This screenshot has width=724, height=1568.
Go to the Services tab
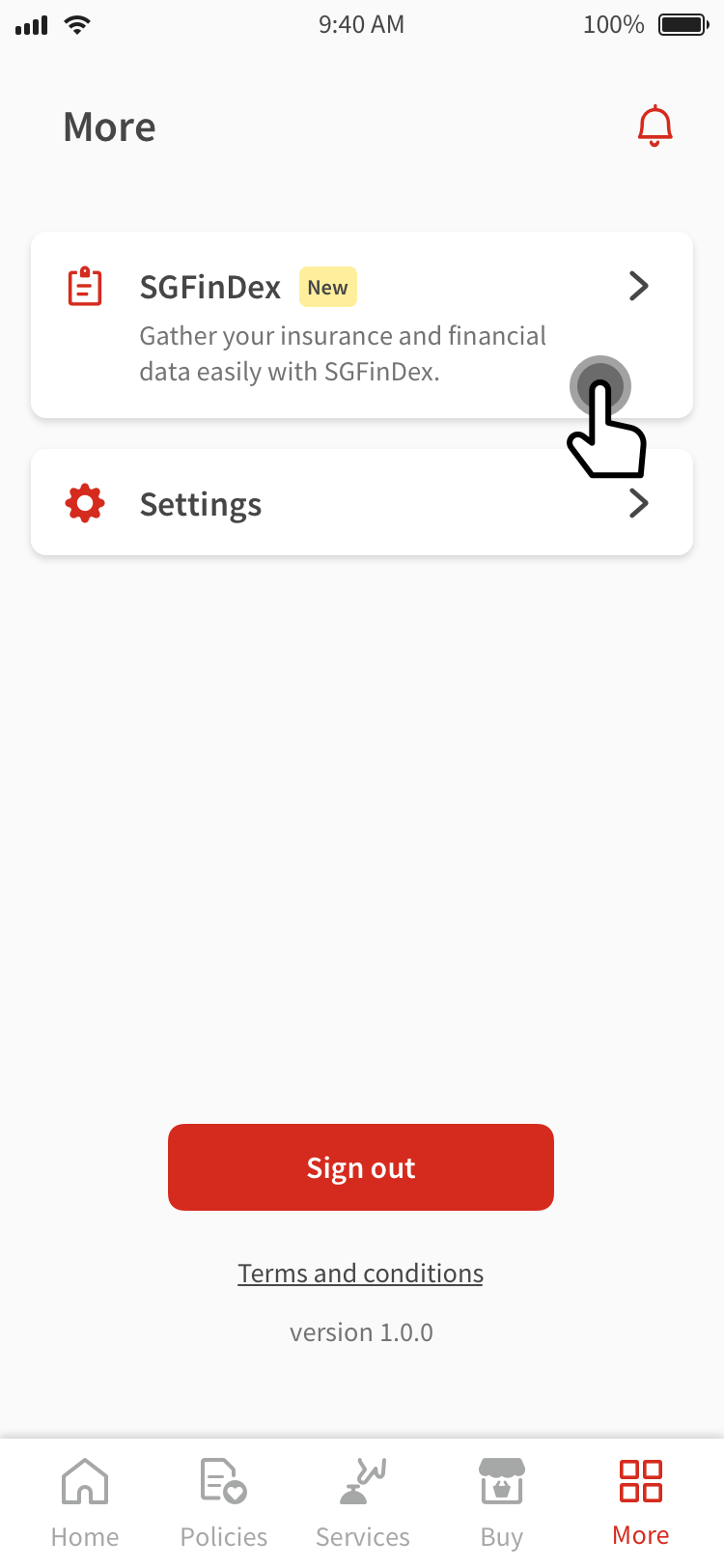coord(363,1501)
